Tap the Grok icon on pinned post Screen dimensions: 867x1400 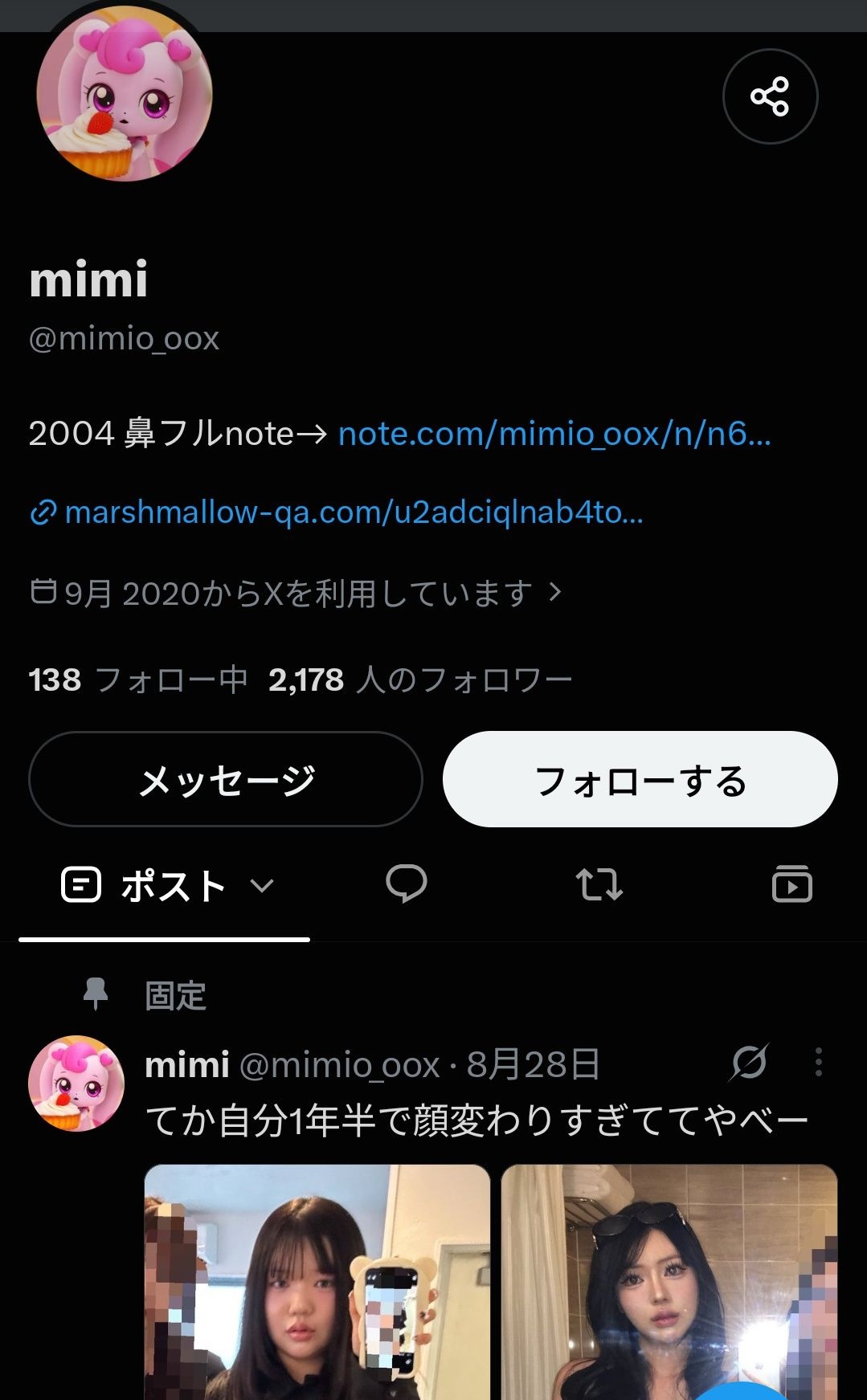tap(749, 1063)
